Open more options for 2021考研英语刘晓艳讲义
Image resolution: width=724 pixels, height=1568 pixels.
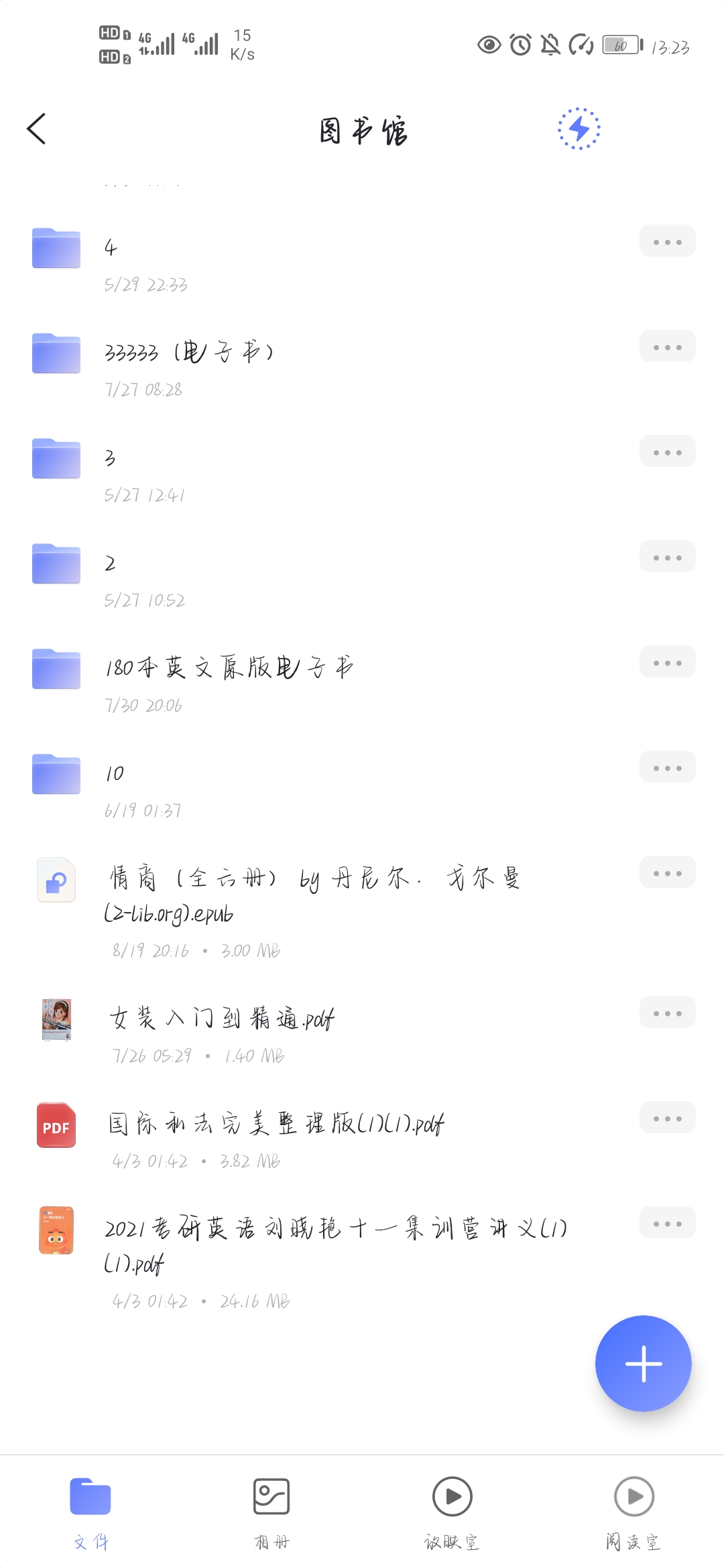click(666, 1222)
